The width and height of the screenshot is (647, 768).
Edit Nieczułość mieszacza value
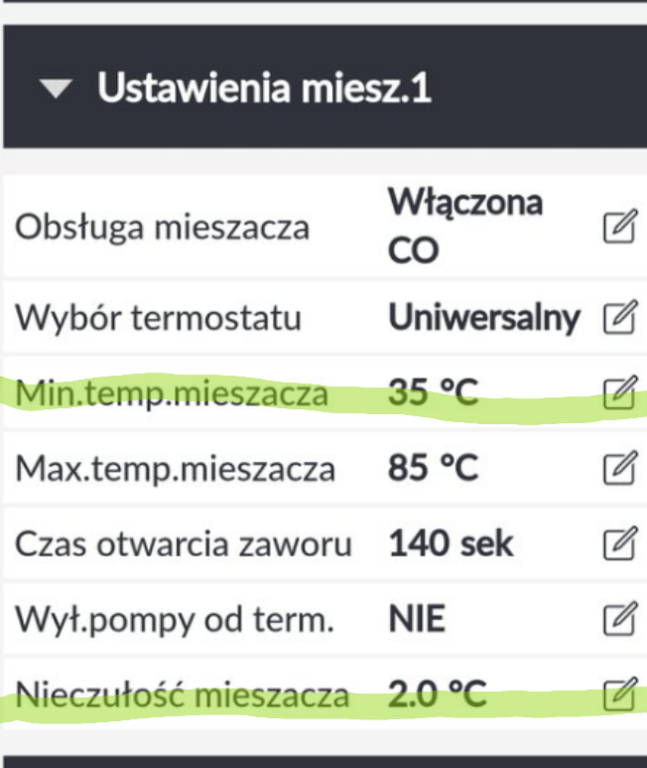[619, 694]
